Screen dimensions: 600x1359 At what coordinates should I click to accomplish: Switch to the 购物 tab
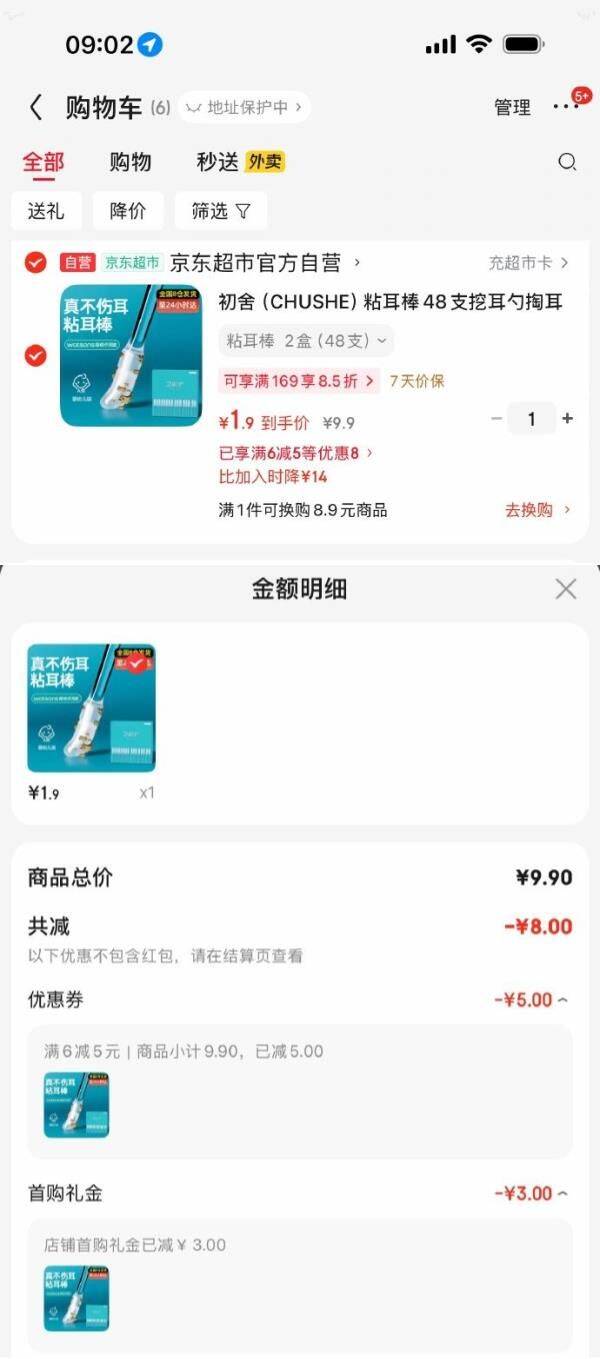(x=130, y=162)
